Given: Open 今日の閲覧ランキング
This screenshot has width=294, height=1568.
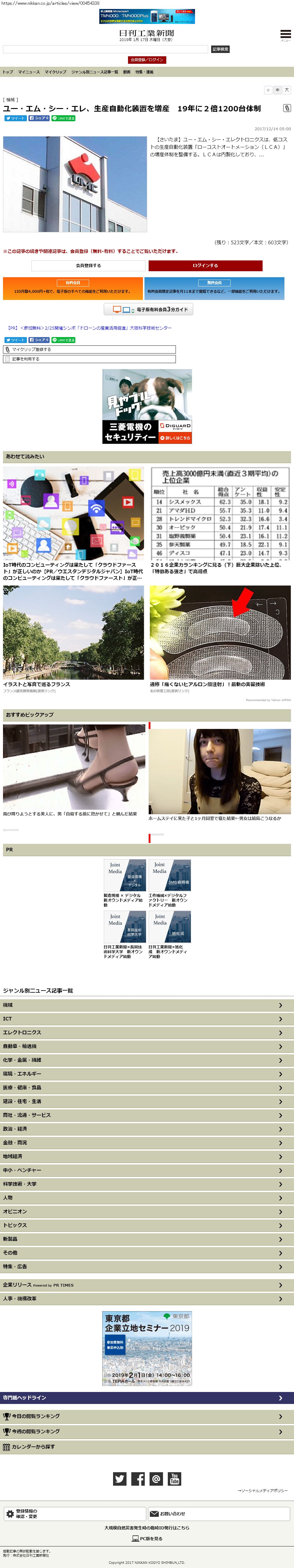Looking at the screenshot, I should [x=147, y=1416].
